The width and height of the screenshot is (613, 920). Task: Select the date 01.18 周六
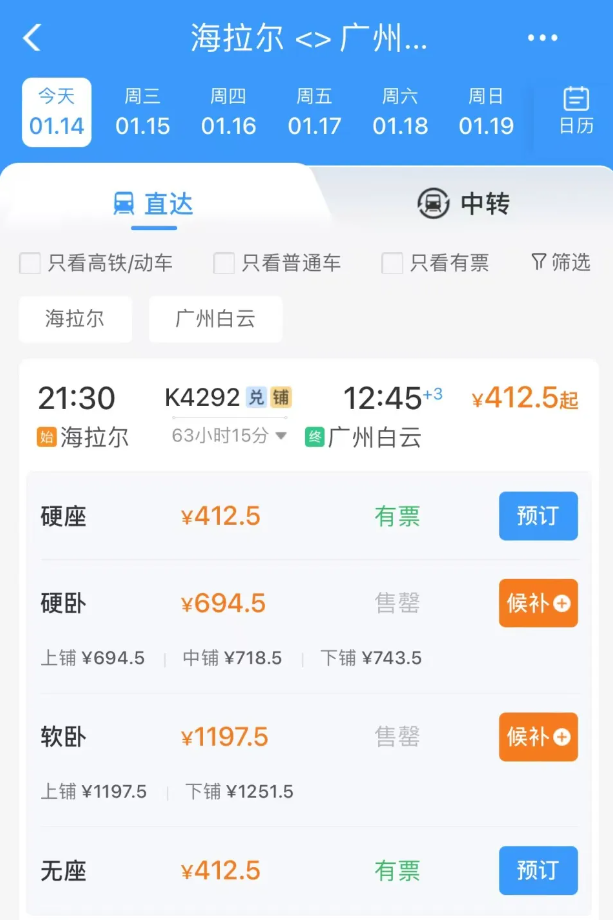pos(400,112)
